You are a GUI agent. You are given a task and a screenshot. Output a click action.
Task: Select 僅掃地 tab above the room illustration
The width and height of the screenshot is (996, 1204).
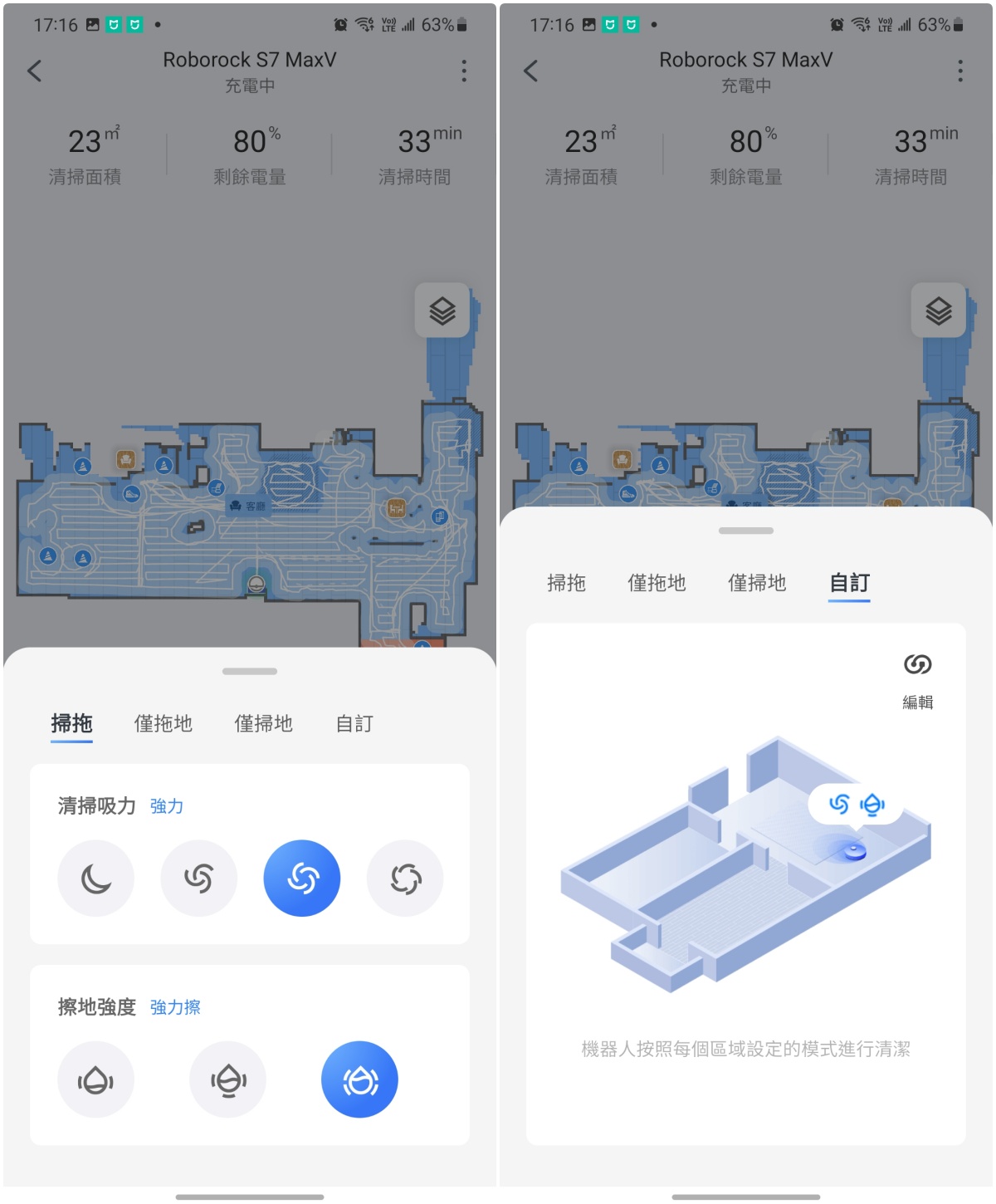click(757, 583)
